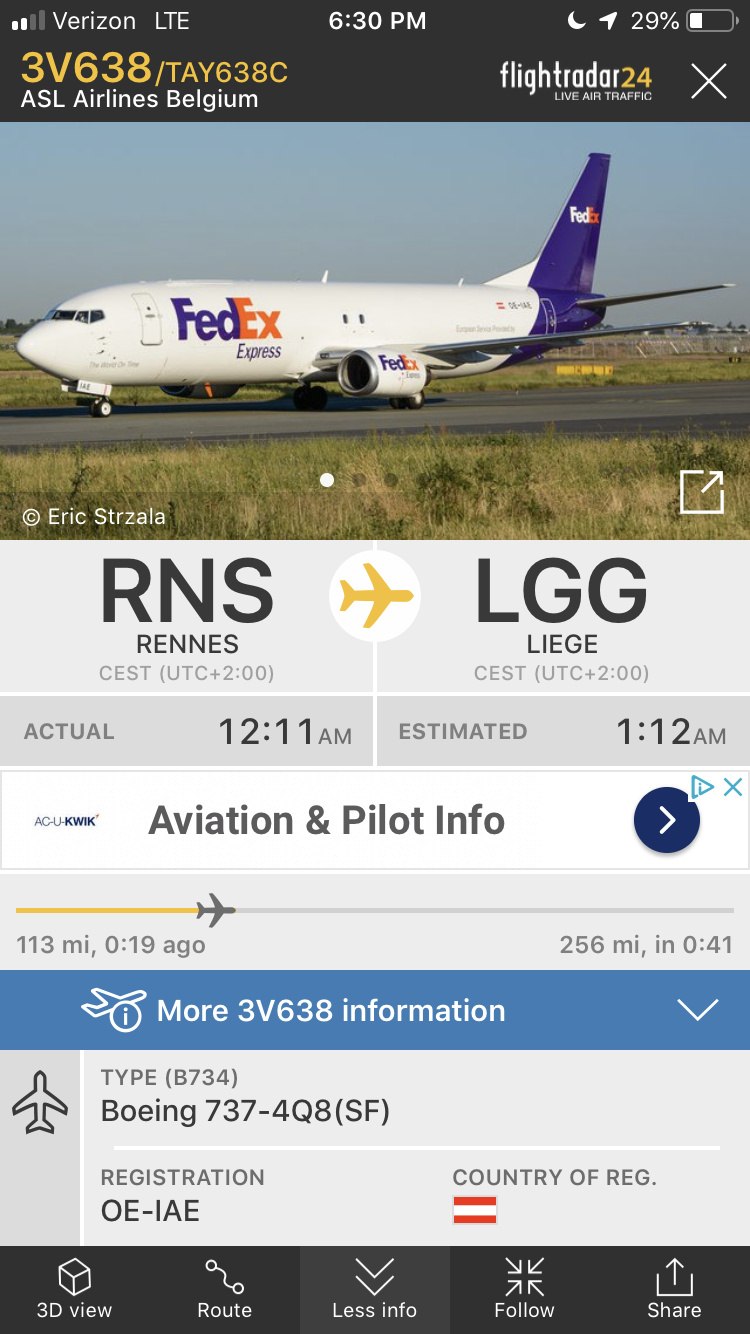The height and width of the screenshot is (1334, 750).
Task: Share this flight's details
Action: 674,1289
